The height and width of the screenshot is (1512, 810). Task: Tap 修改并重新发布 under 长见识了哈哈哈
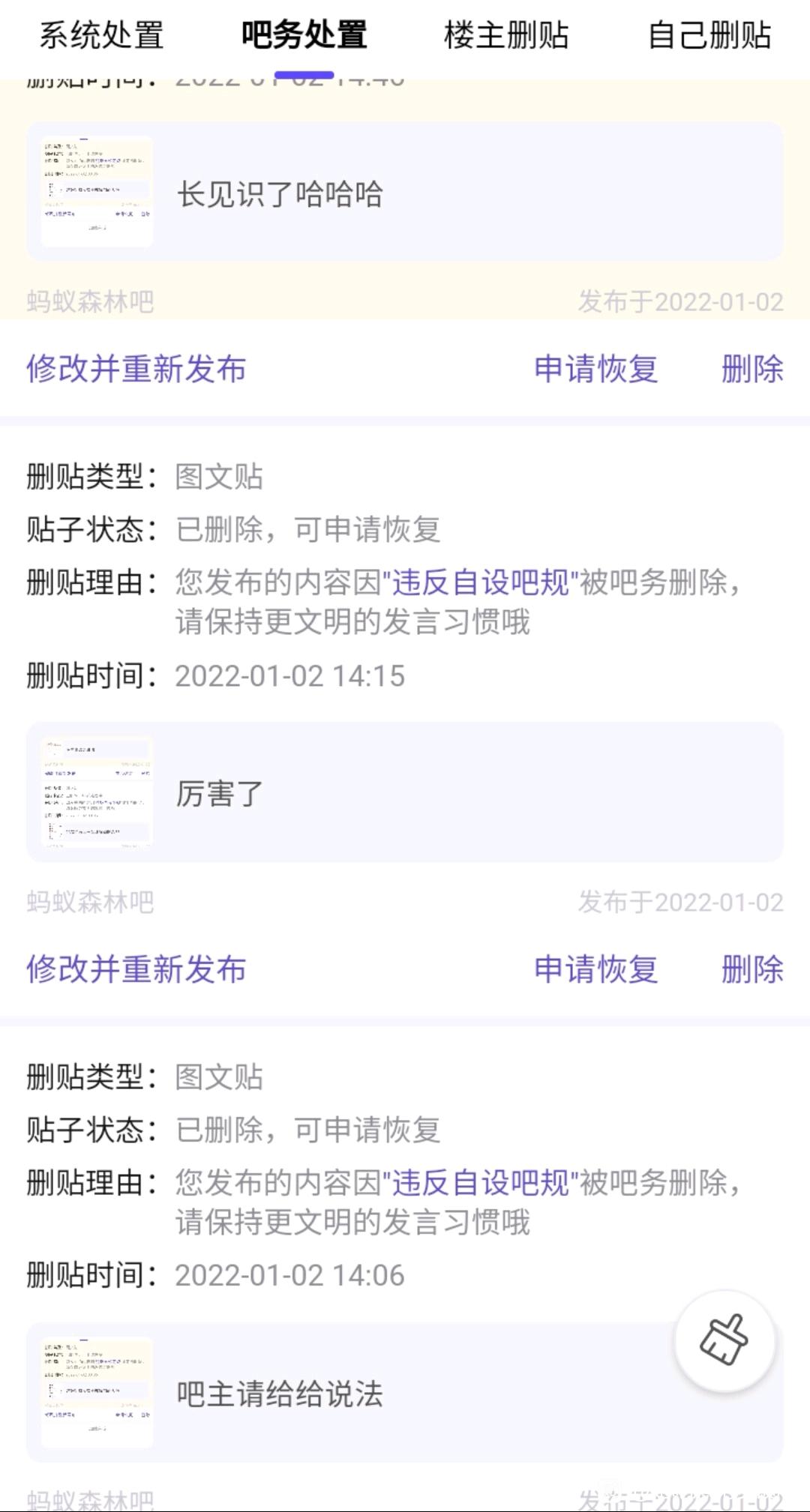pos(136,369)
